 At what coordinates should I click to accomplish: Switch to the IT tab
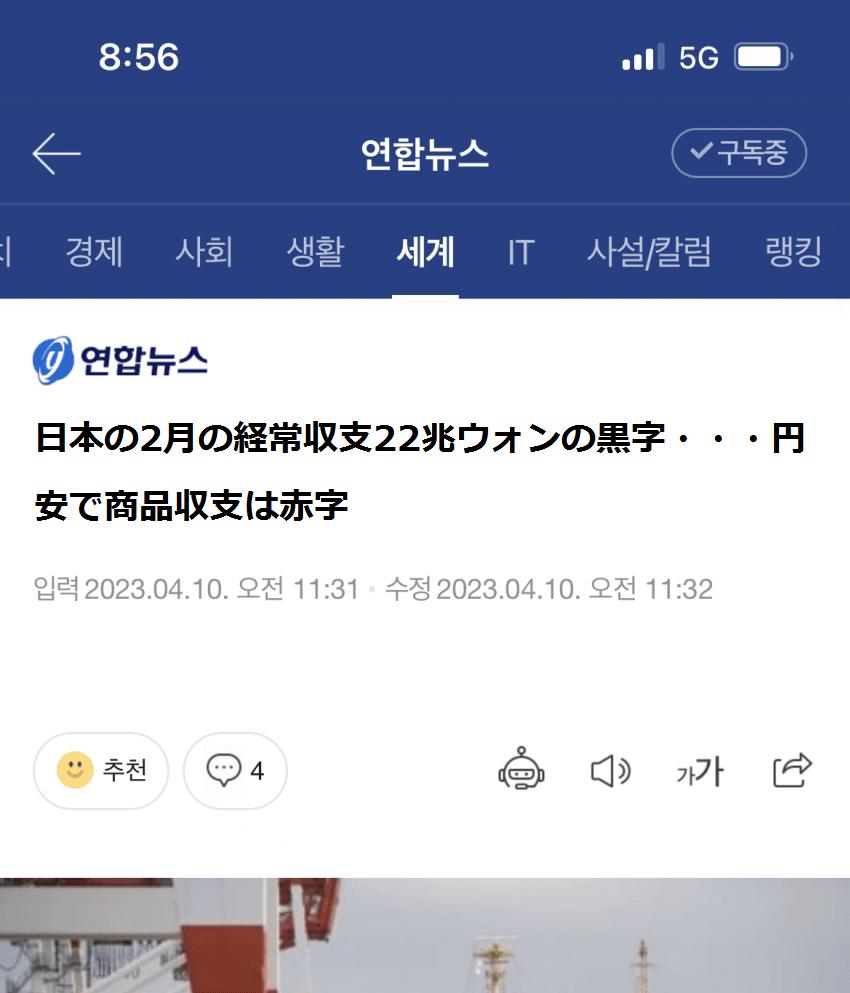point(520,252)
